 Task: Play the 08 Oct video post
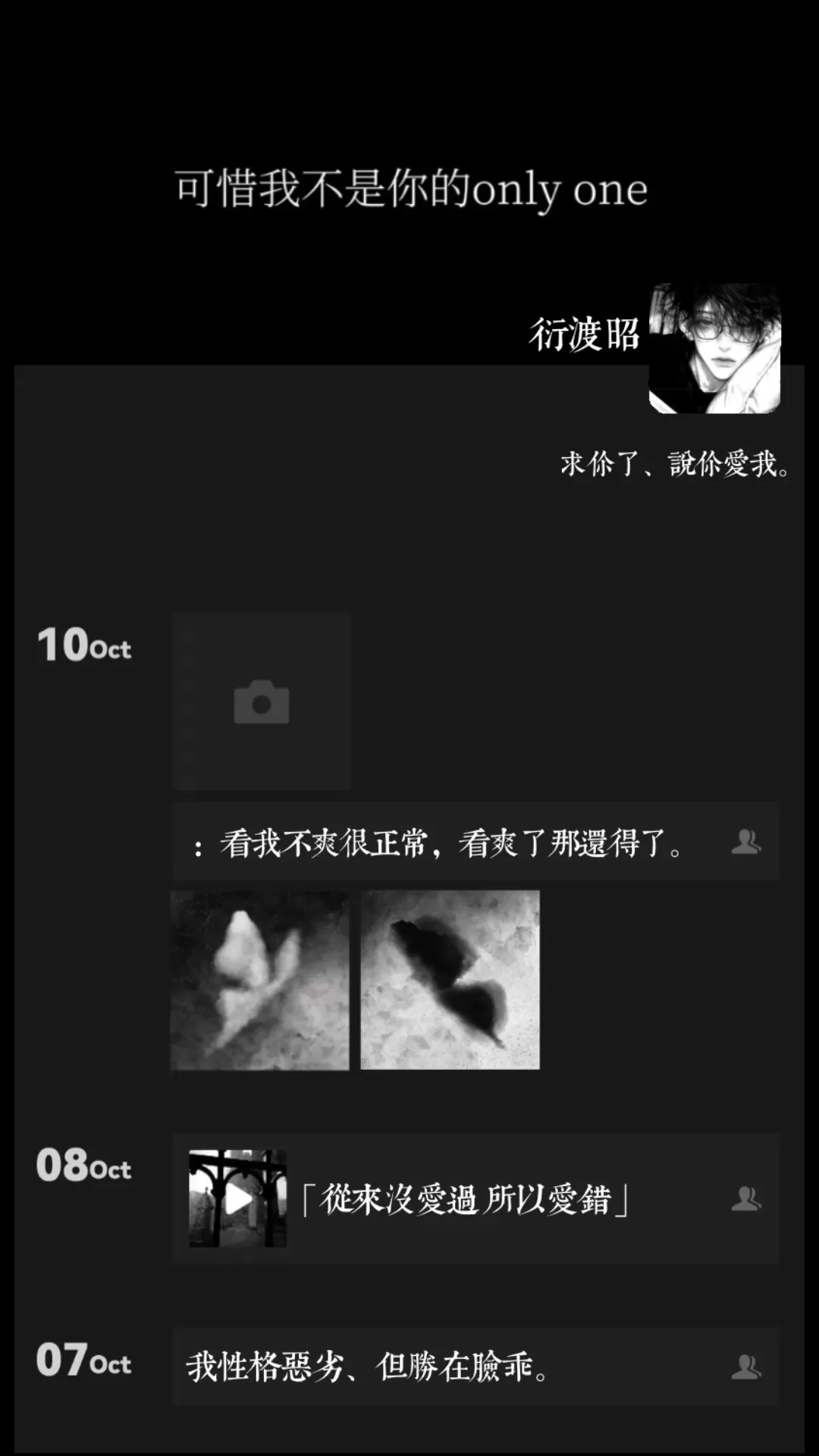[238, 1199]
